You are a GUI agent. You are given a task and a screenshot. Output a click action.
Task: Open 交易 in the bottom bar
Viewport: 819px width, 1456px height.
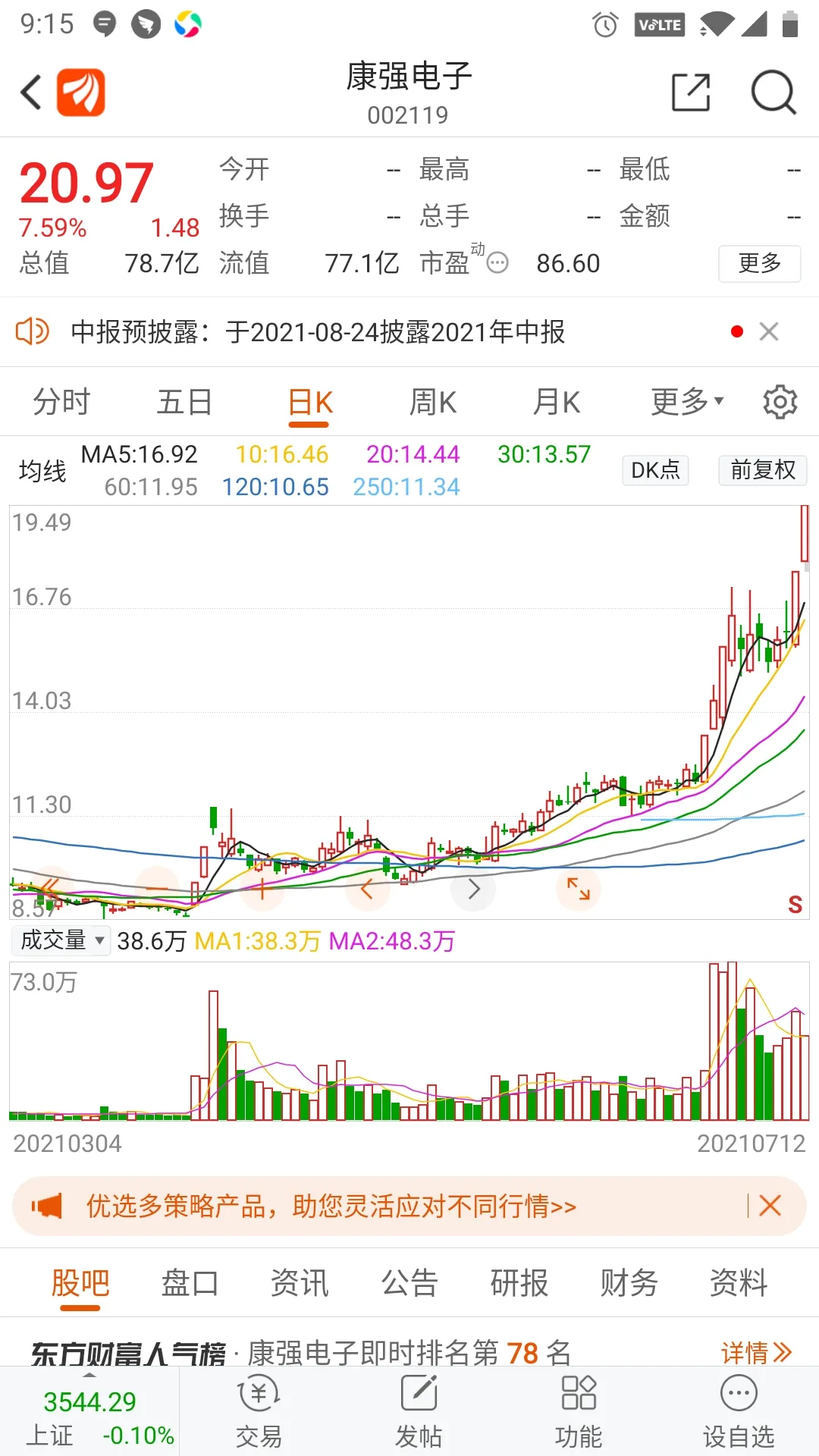click(x=259, y=1412)
